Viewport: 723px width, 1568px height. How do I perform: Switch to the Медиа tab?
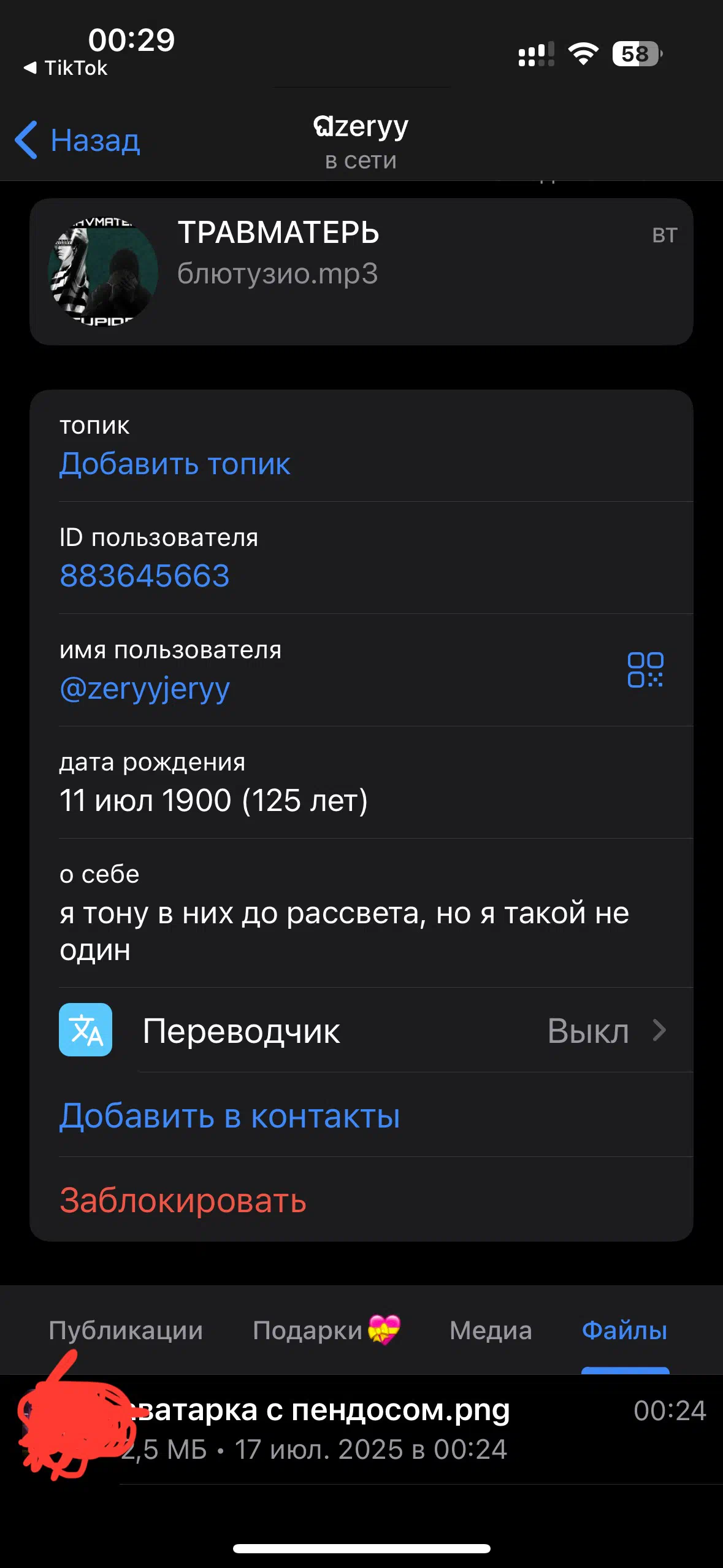(x=491, y=1330)
